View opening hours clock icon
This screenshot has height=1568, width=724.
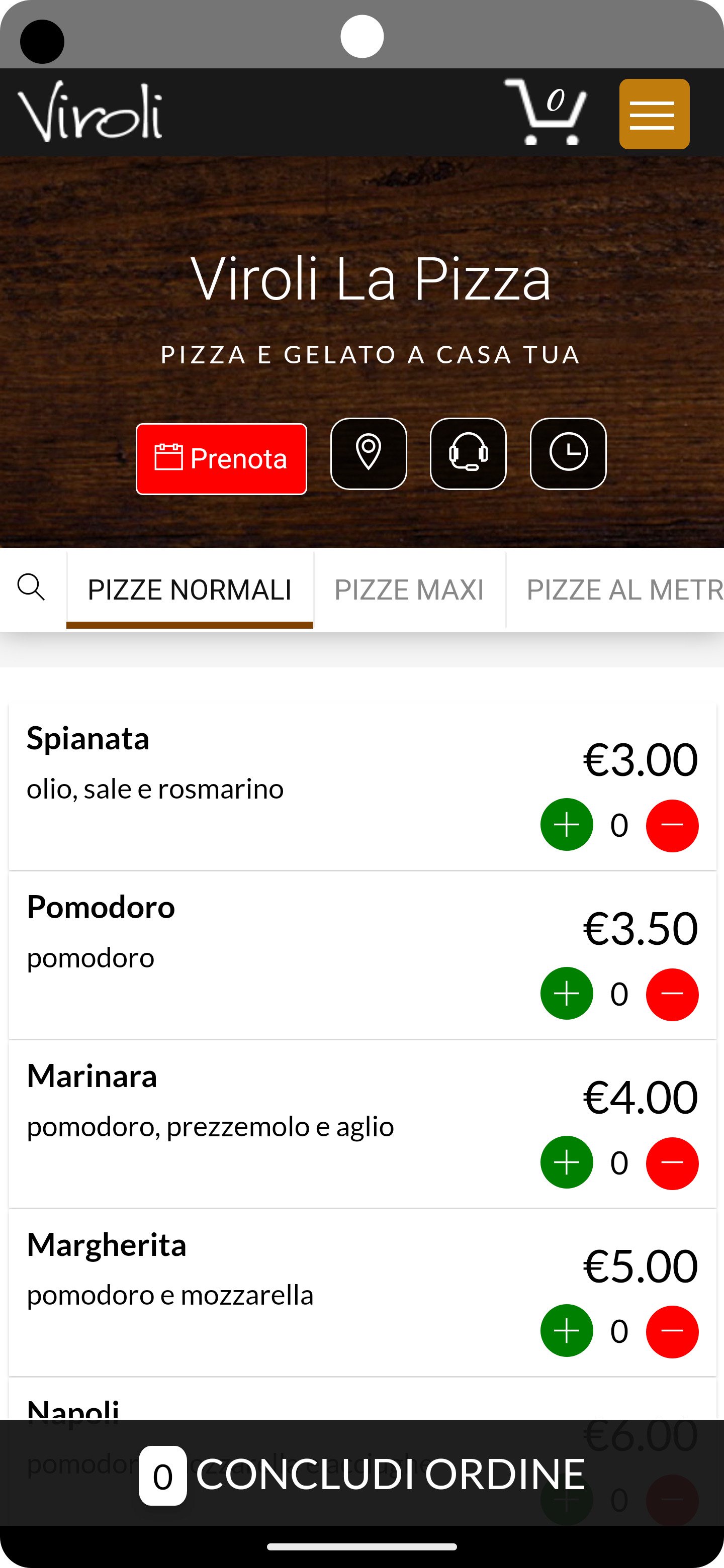(568, 453)
